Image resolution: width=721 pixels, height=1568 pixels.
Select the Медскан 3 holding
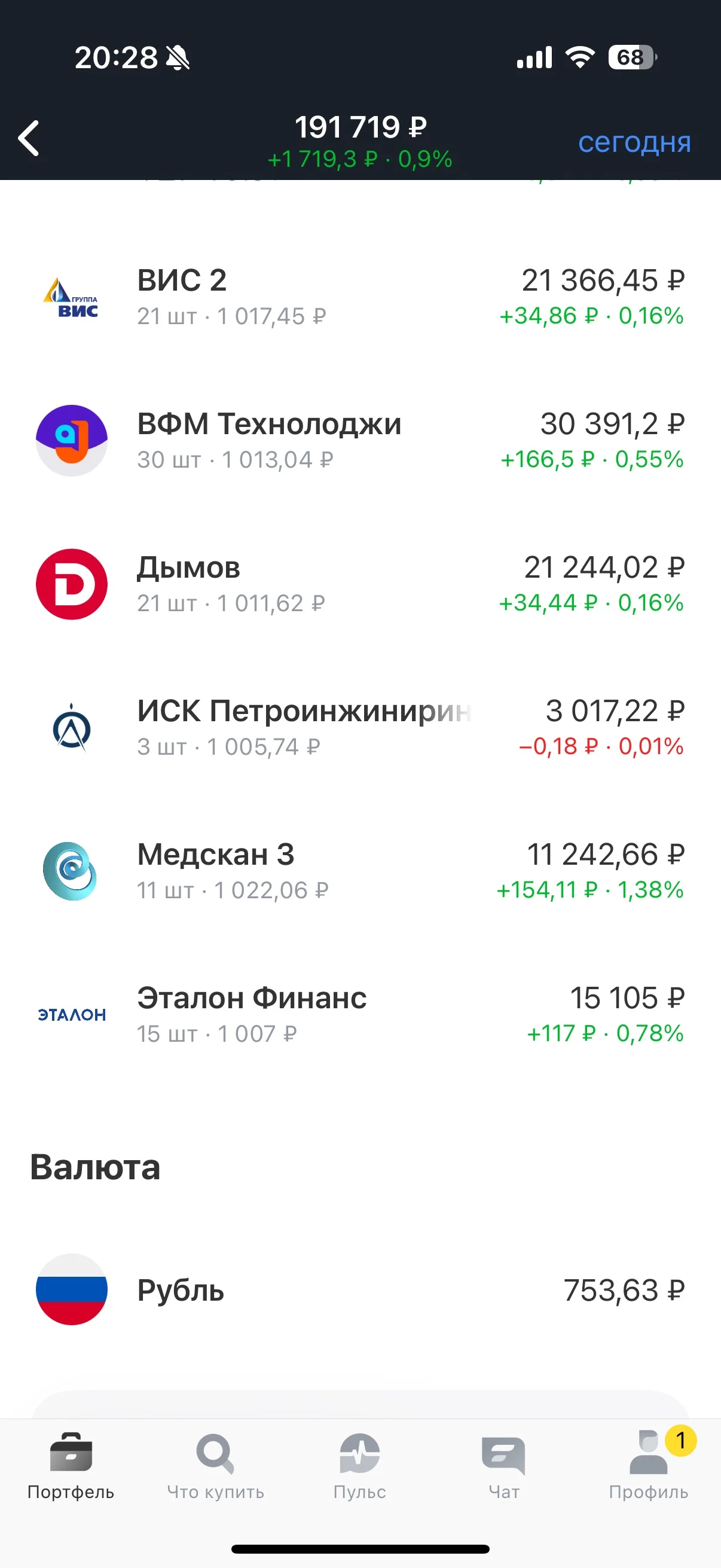point(360,872)
